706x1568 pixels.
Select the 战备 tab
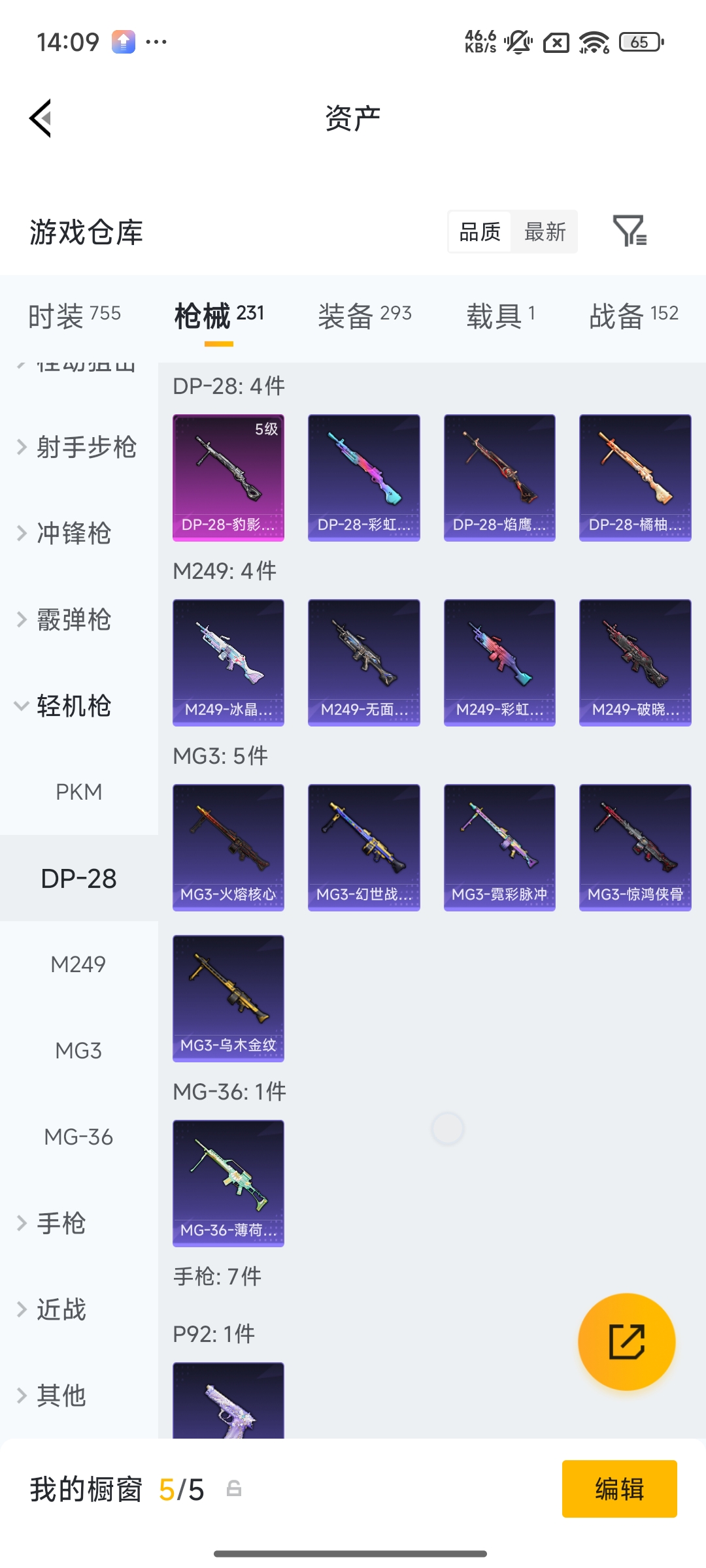(x=633, y=315)
